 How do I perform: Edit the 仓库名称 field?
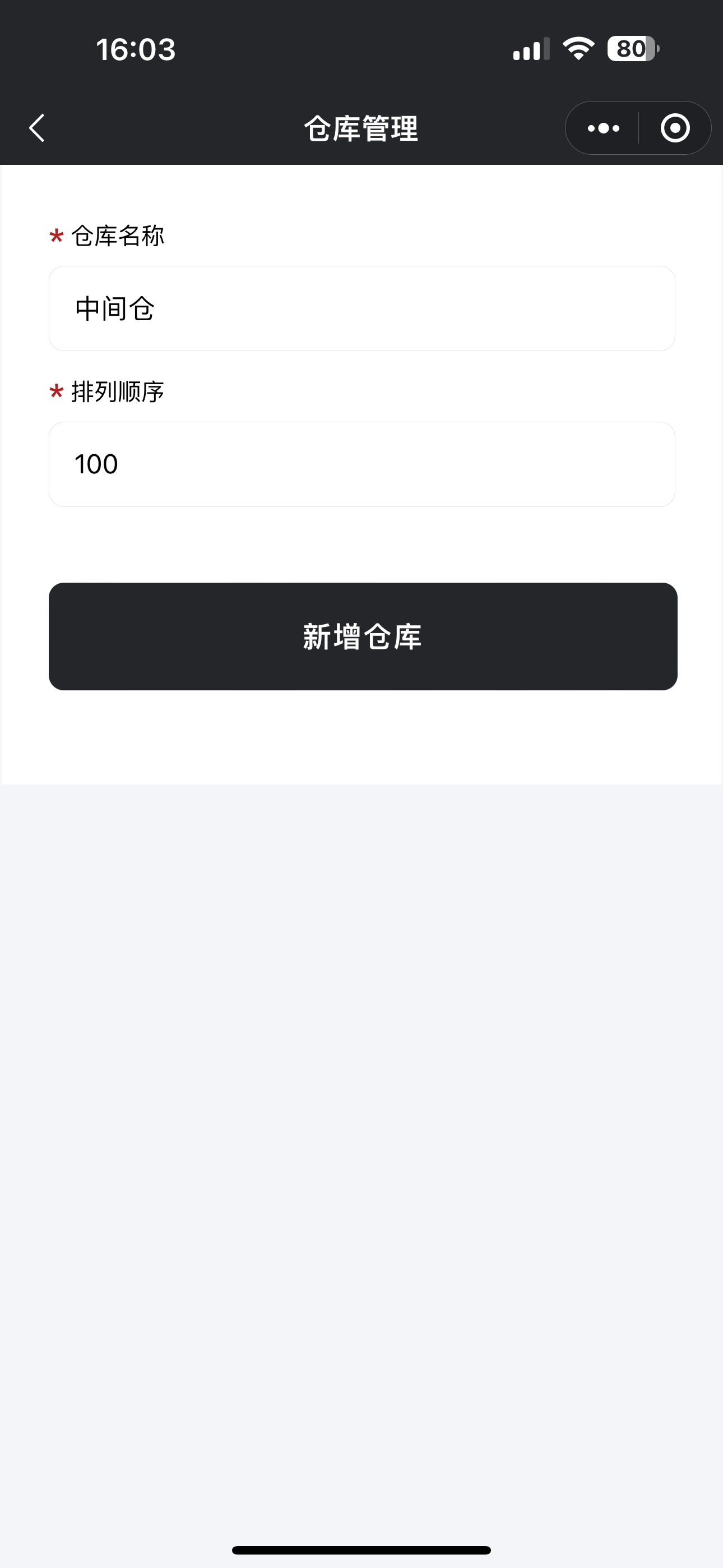coord(361,308)
